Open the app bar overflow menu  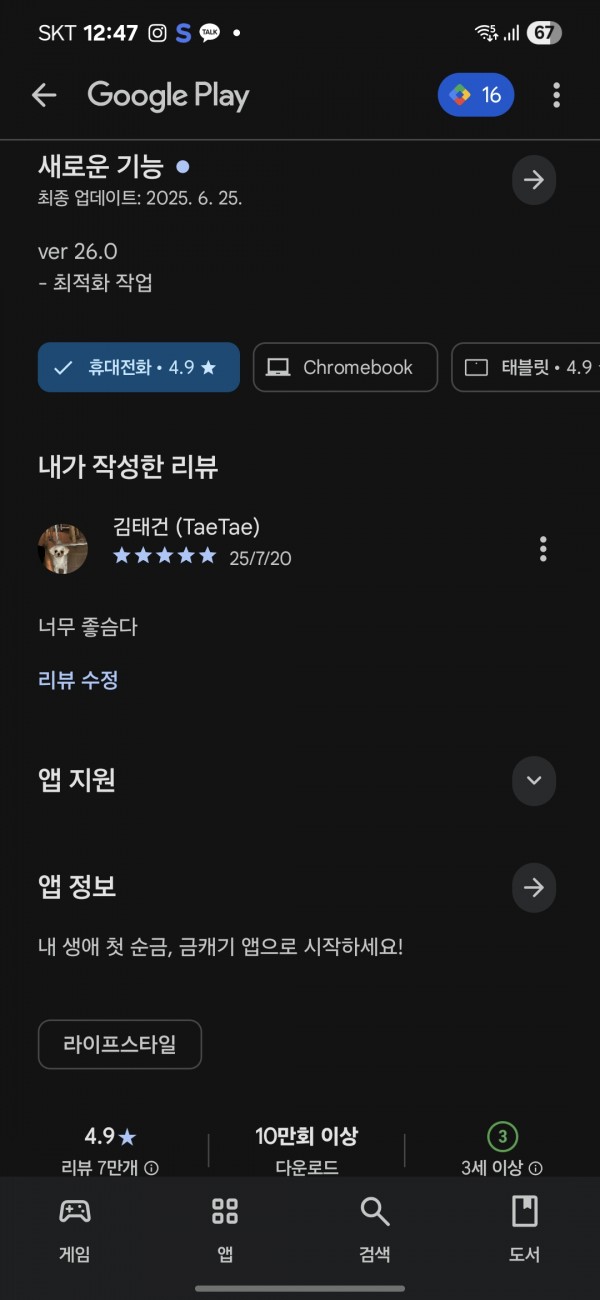point(556,95)
